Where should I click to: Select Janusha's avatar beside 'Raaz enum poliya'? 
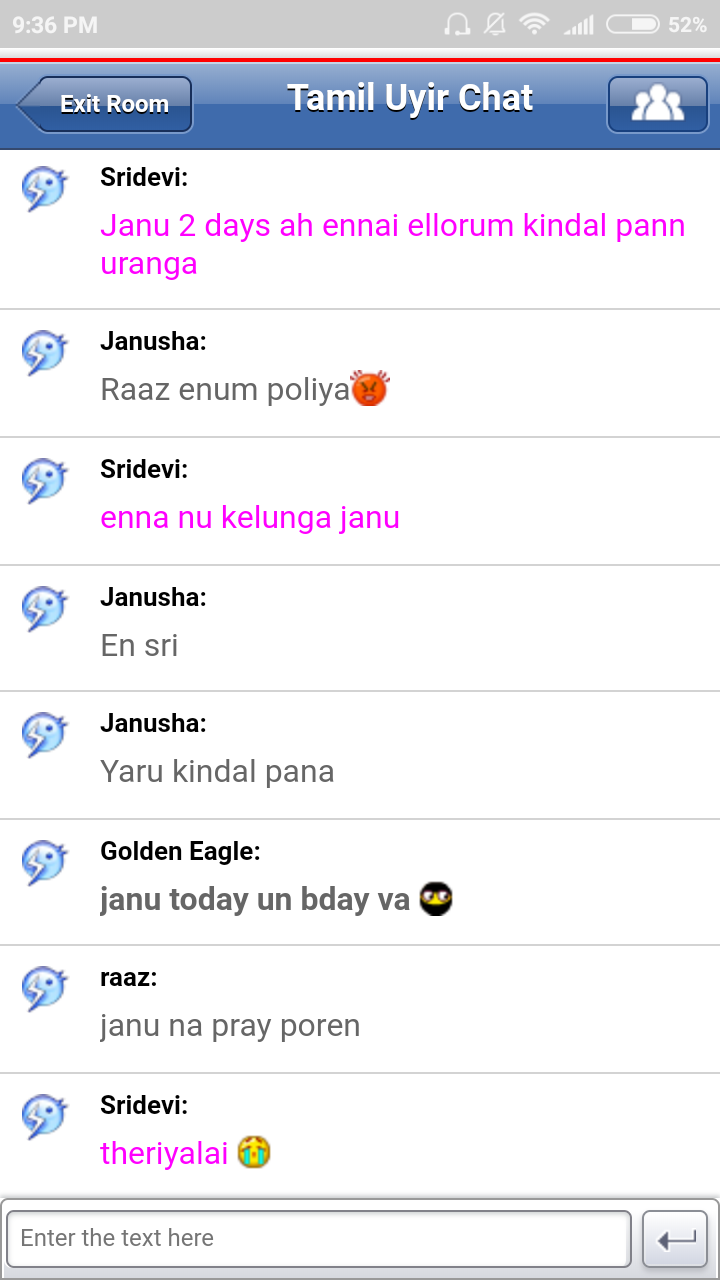[x=44, y=352]
